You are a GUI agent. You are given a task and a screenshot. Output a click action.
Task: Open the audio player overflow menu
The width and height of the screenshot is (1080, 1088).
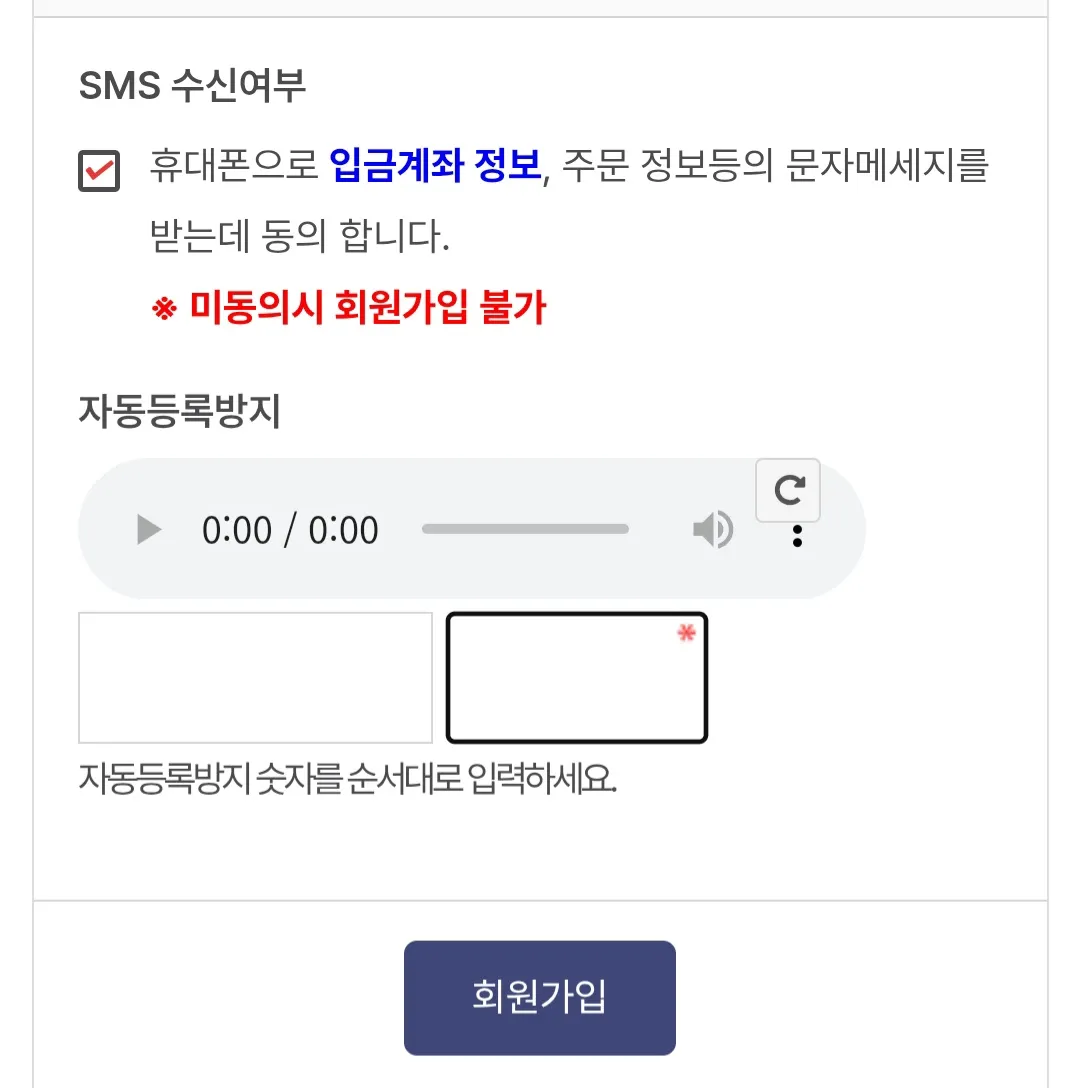pos(797,537)
